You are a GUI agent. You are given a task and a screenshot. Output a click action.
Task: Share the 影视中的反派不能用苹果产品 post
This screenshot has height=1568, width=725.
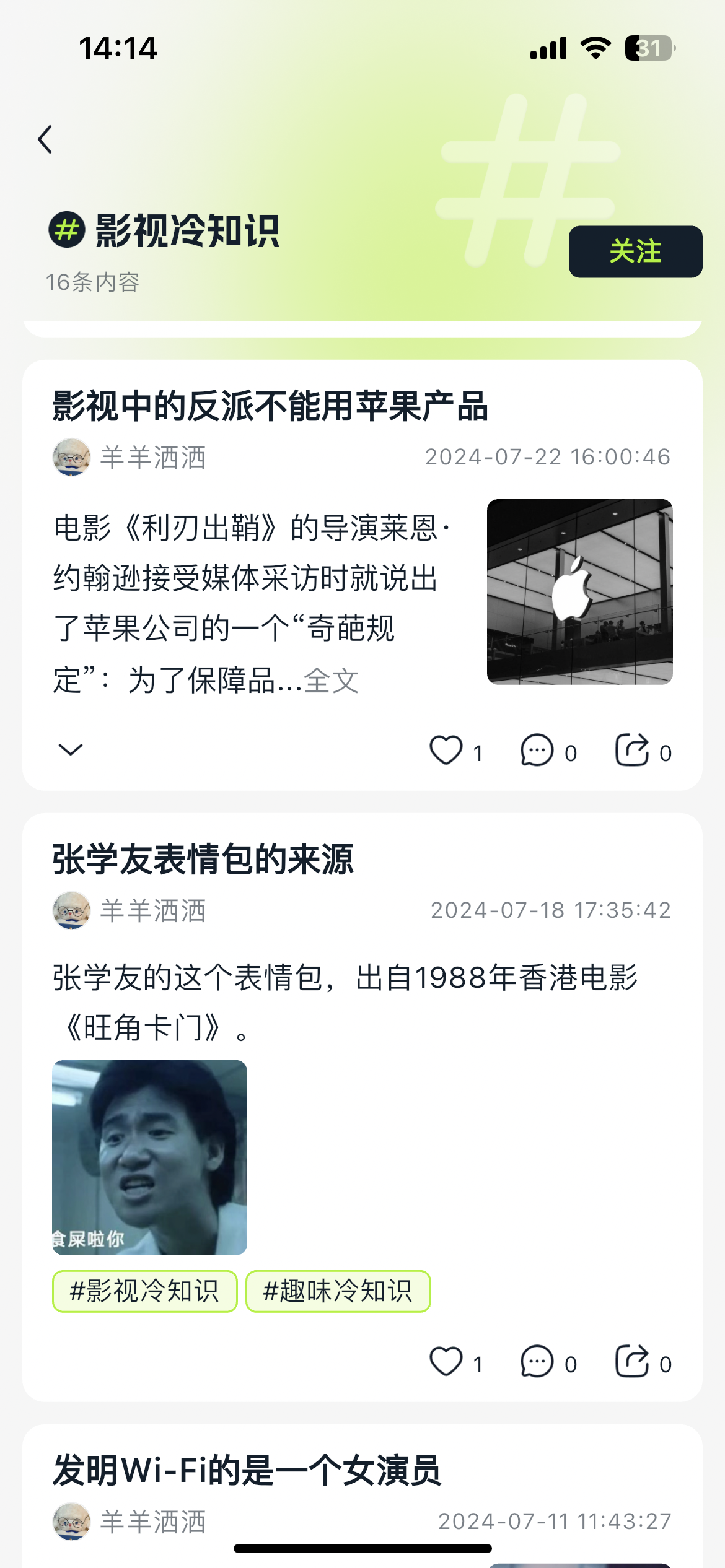point(632,750)
